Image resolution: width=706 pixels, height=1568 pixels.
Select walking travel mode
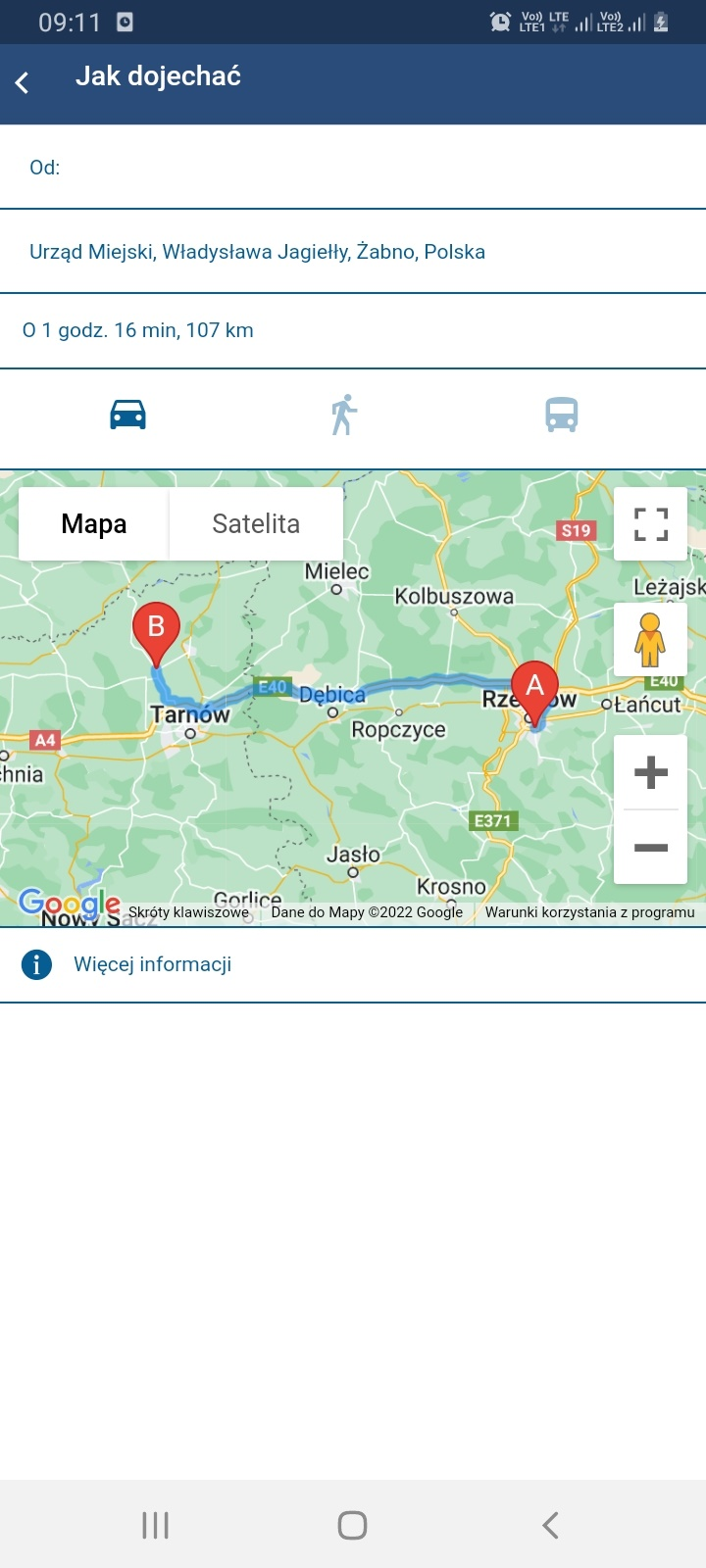tap(343, 415)
